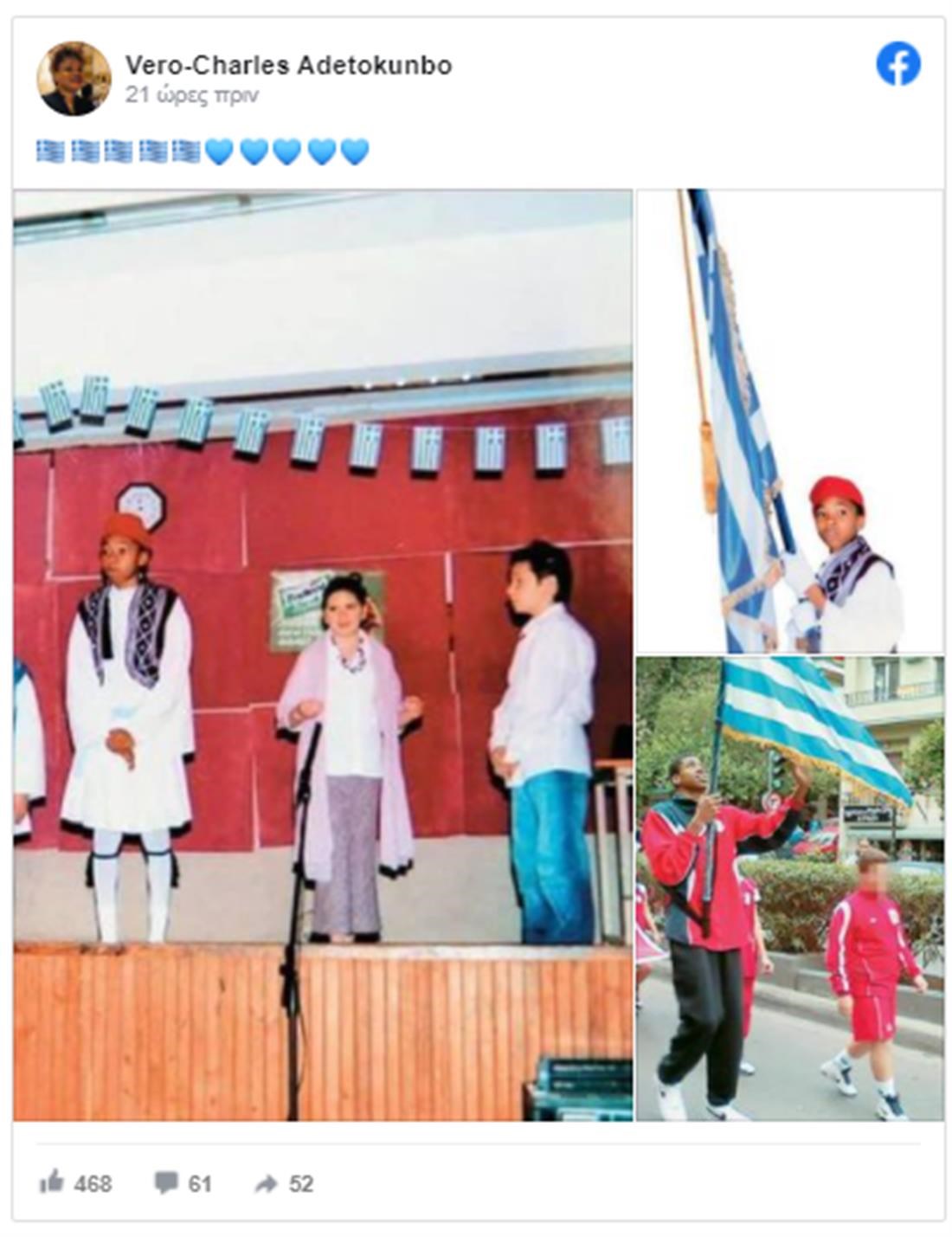952x1237 pixels.
Task: Open Vero-Charles Adetokunbo's profile picture
Action: (x=74, y=79)
